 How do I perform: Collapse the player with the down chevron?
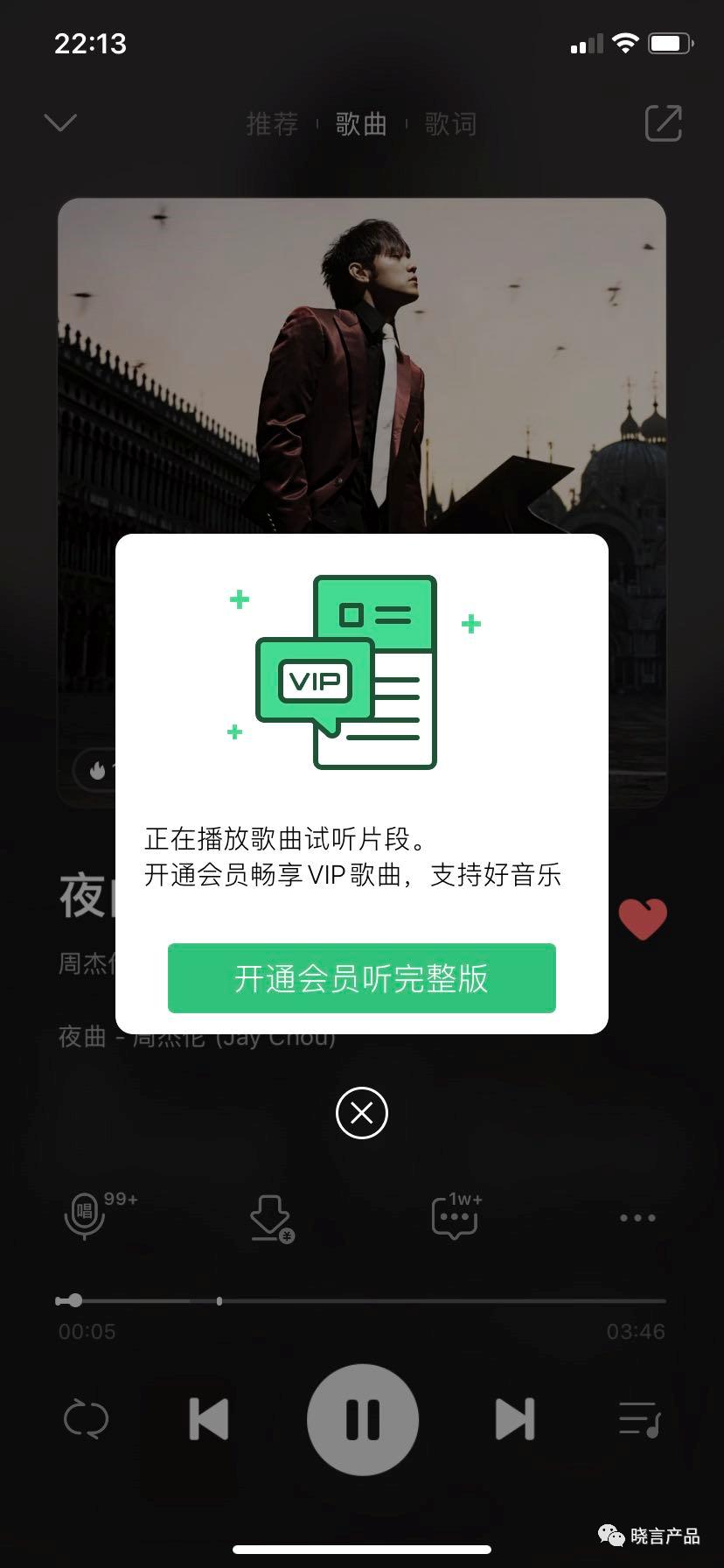click(59, 122)
